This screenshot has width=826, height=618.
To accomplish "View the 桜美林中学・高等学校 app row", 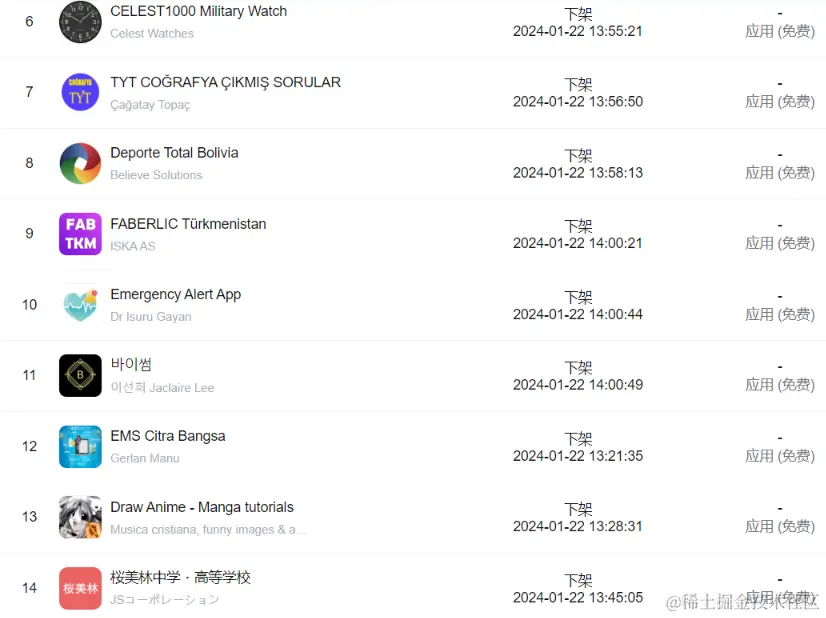I will click(180, 578).
